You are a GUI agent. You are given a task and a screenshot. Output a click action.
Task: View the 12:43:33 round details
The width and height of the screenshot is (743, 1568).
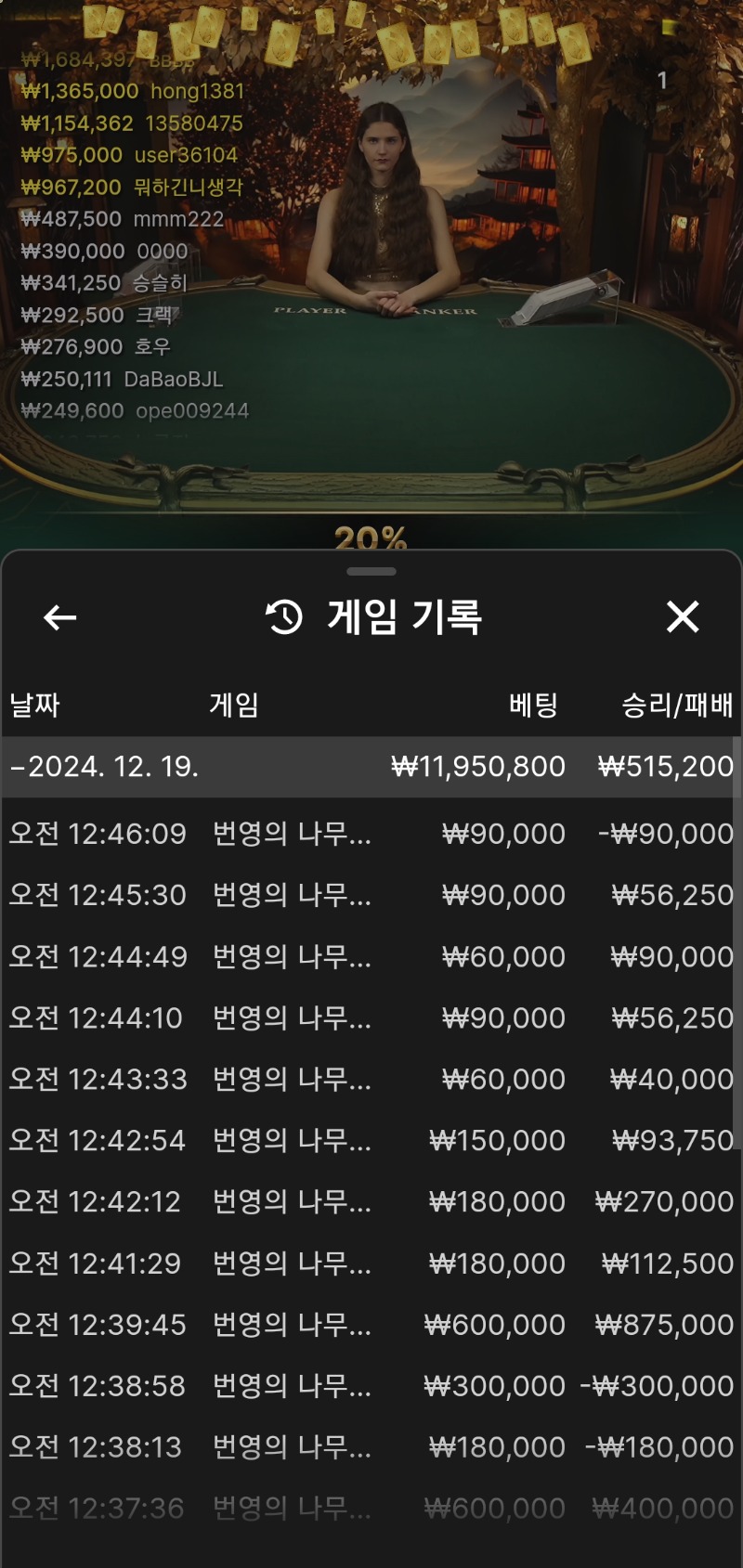coord(371,1079)
